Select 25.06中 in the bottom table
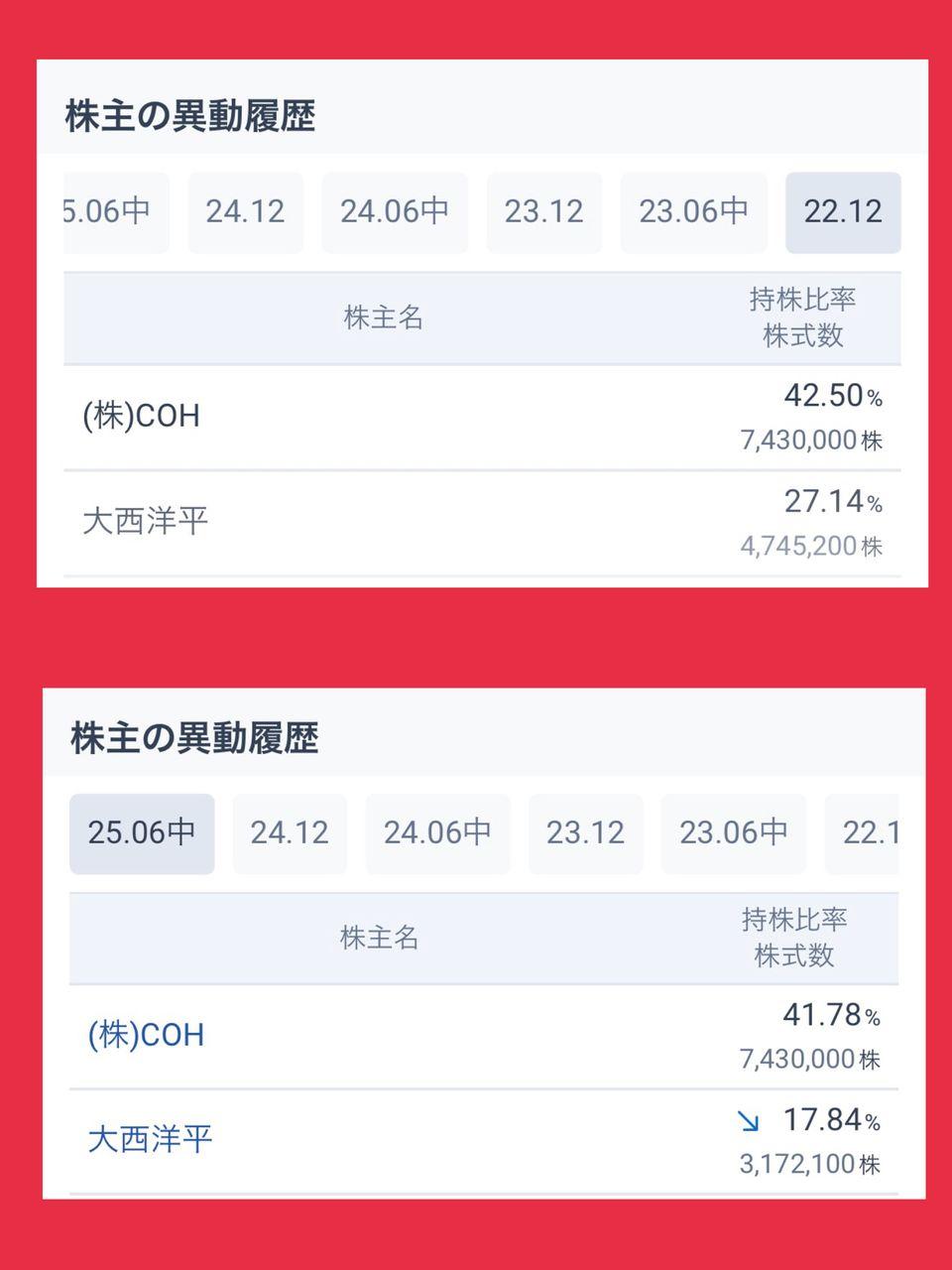The width and height of the screenshot is (952, 1270). 141,833
